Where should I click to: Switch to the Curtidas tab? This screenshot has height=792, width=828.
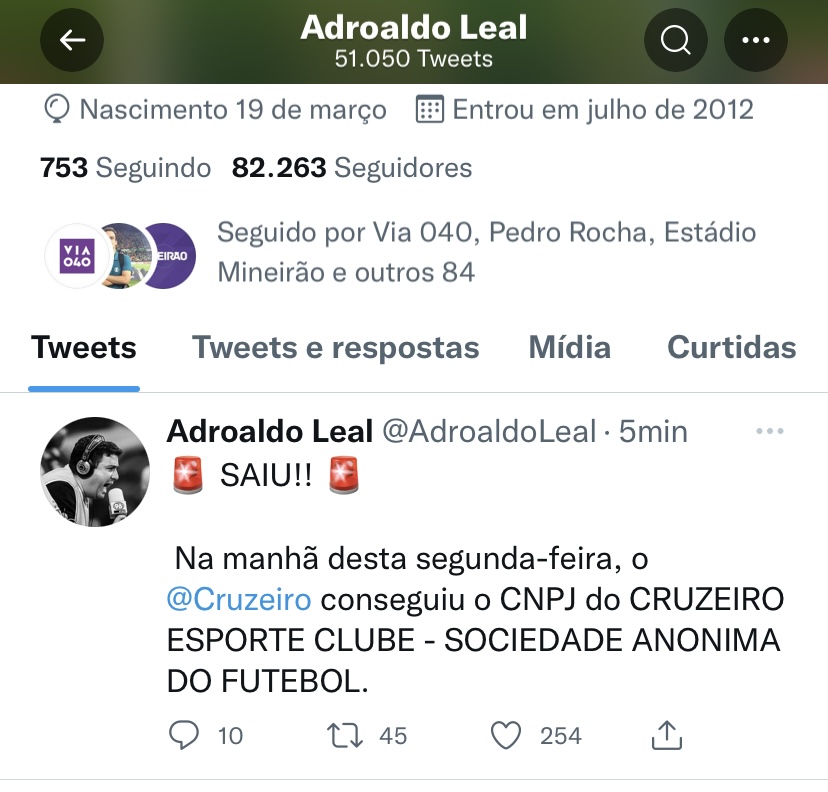click(x=731, y=348)
